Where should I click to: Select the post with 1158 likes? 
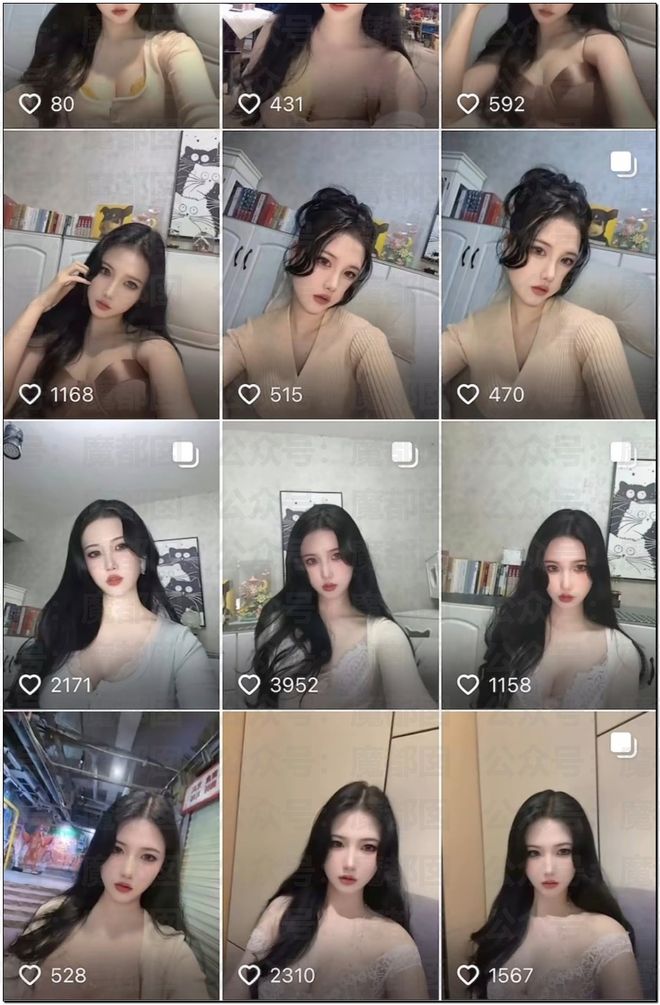point(548,564)
